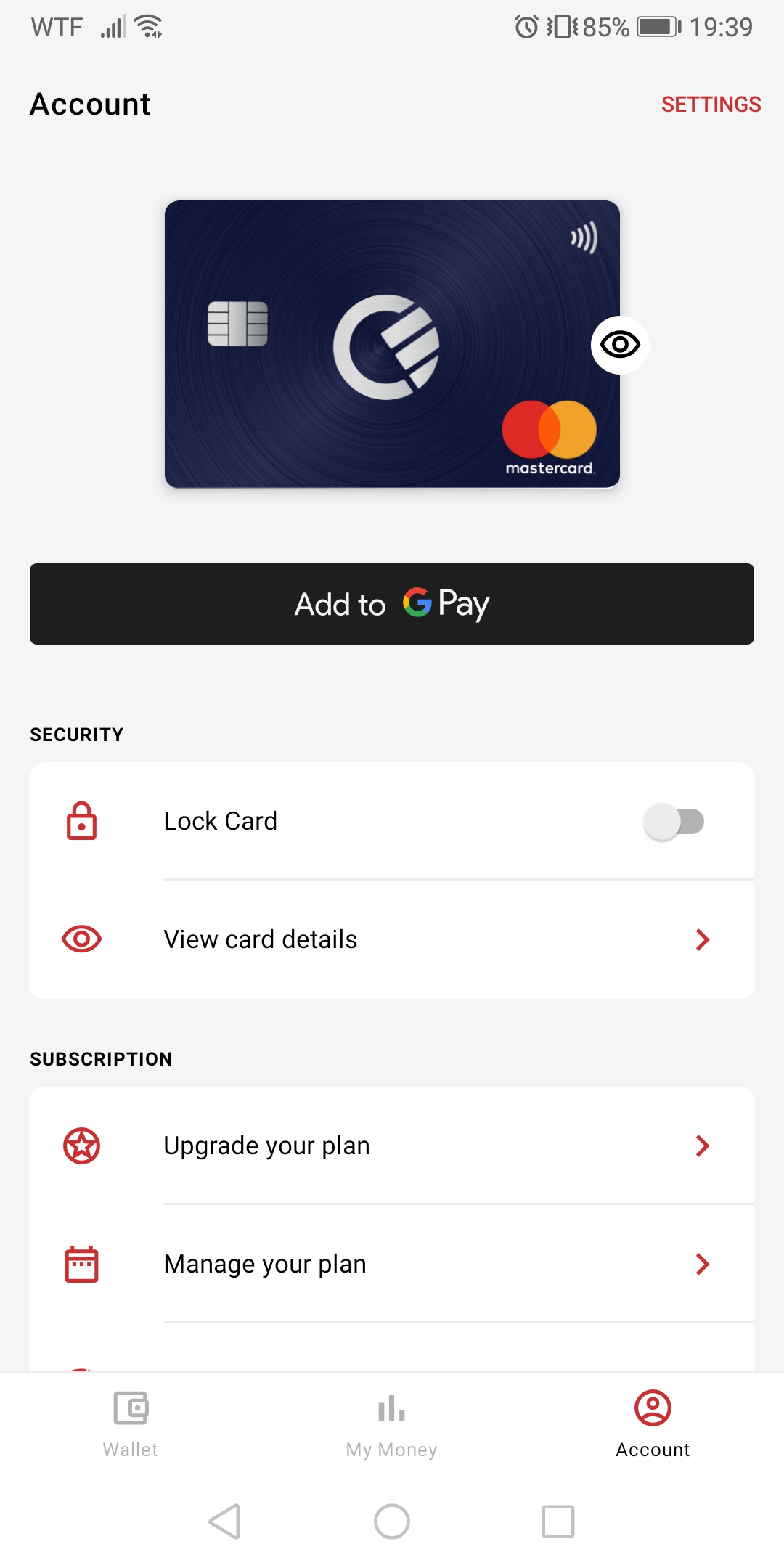Open SETTINGS from the top bar
Screen dimensions: 784x1568
coord(711,105)
